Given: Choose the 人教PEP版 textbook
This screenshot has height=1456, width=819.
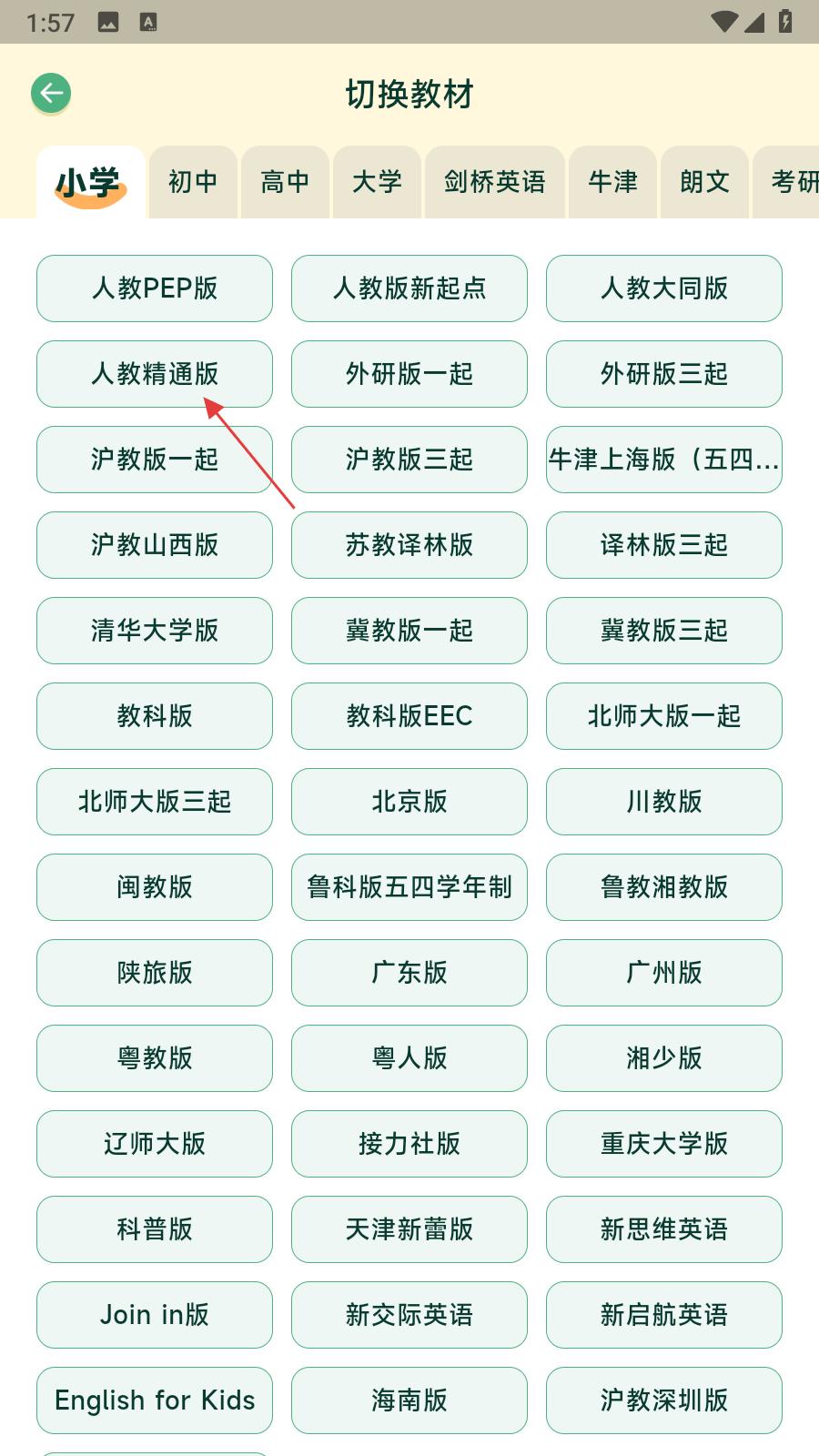Looking at the screenshot, I should click(x=155, y=288).
